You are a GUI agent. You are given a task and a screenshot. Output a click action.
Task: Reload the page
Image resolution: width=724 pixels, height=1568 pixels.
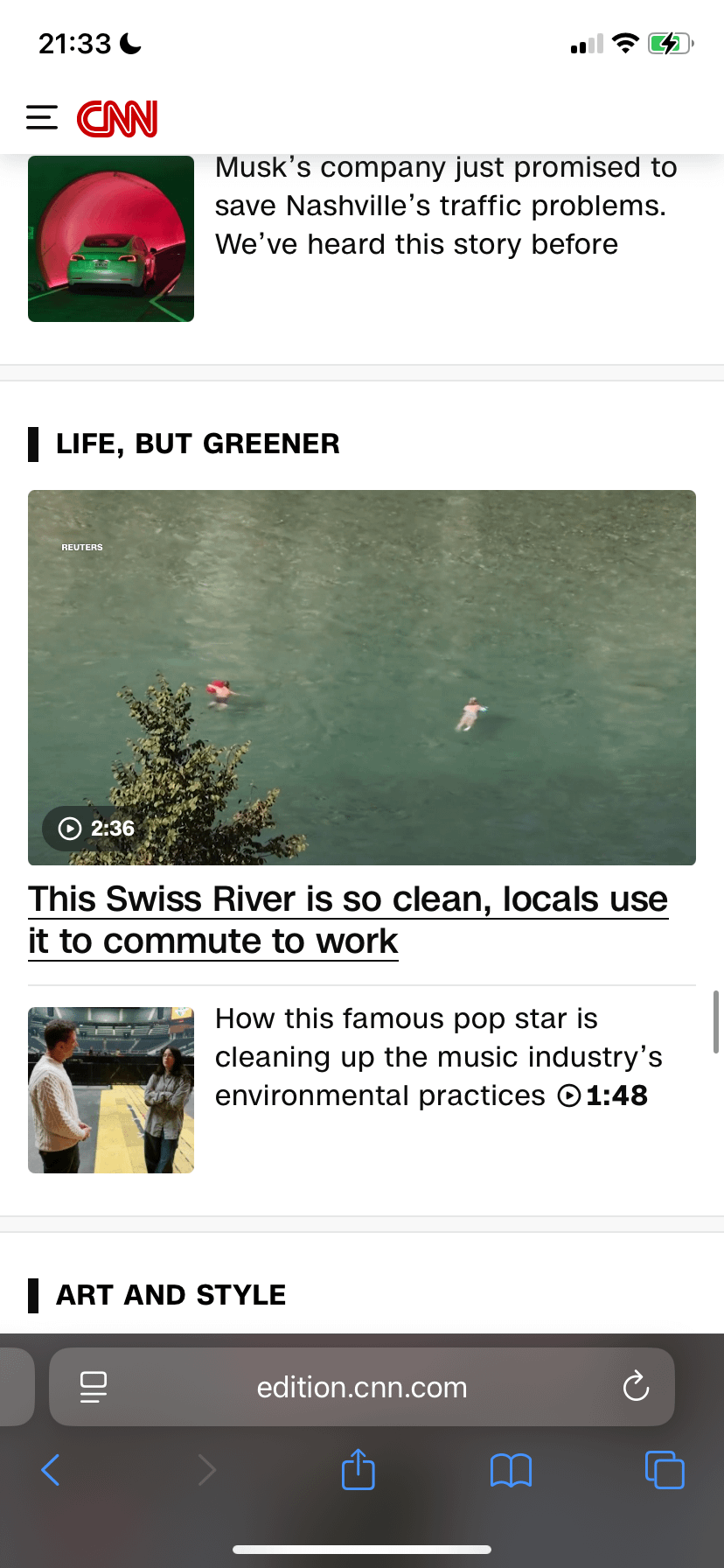coord(636,1387)
